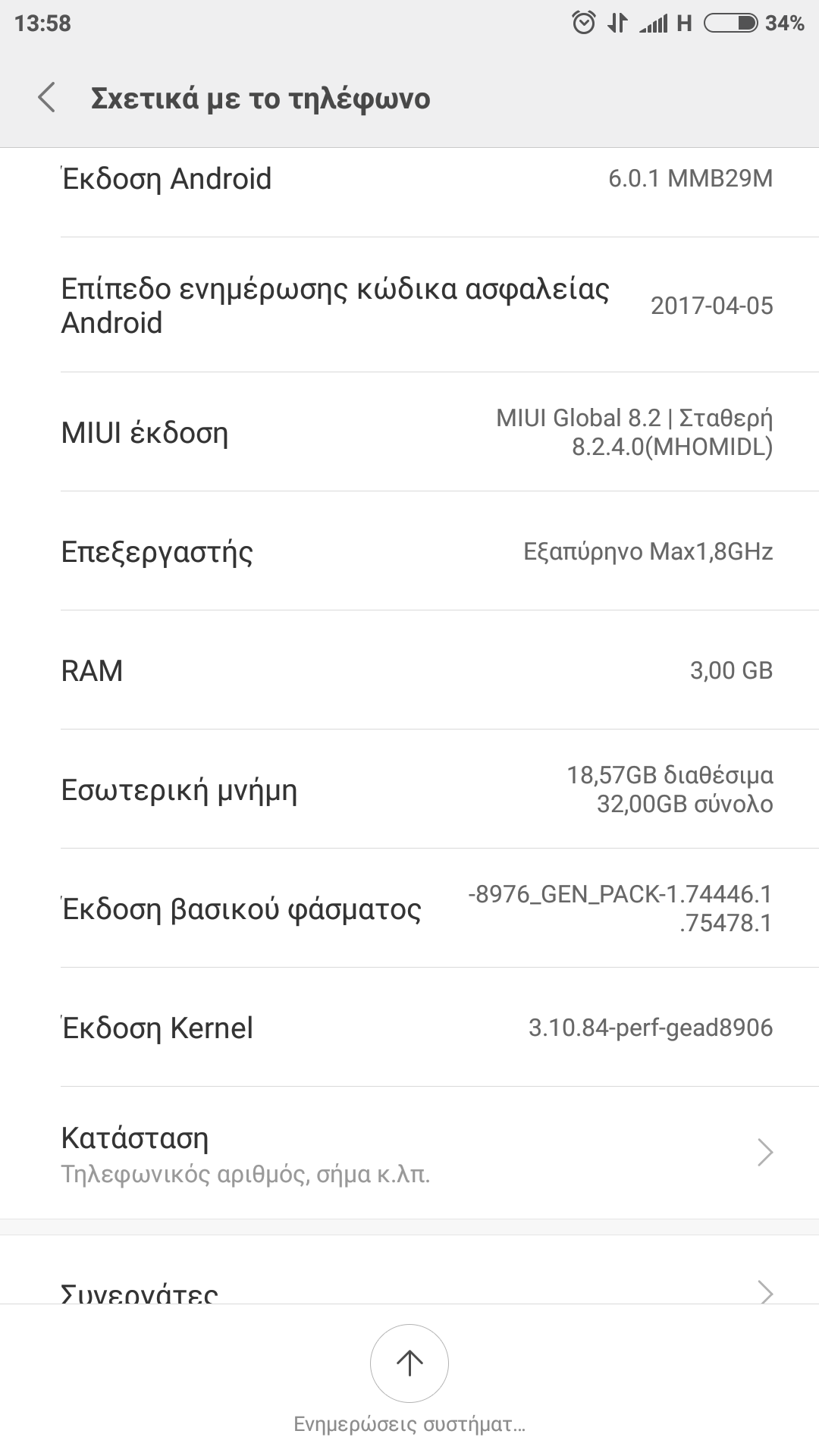Tap the Έκδοση Kernel row
The image size is (819, 1456).
(x=409, y=1028)
